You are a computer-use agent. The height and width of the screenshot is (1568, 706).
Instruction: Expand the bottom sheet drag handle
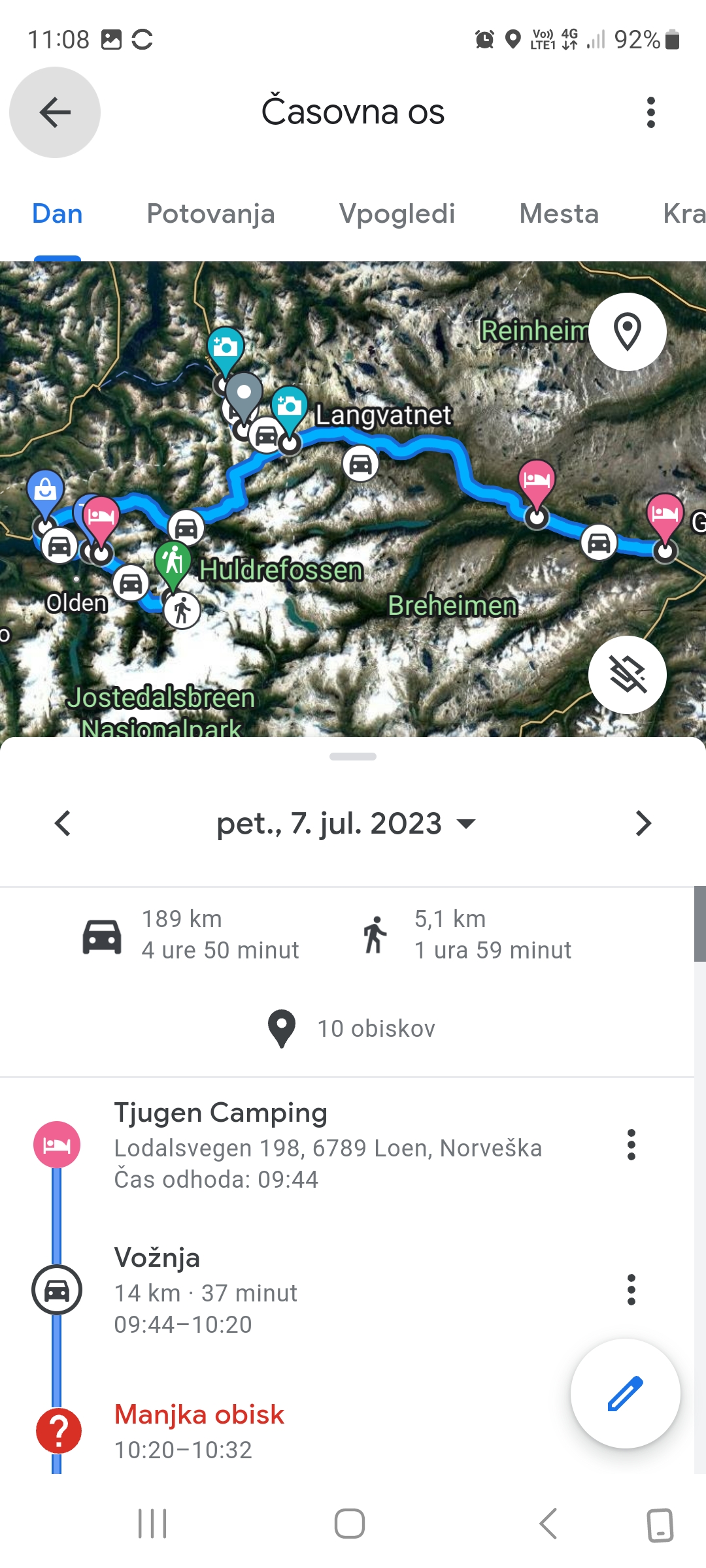point(353,757)
